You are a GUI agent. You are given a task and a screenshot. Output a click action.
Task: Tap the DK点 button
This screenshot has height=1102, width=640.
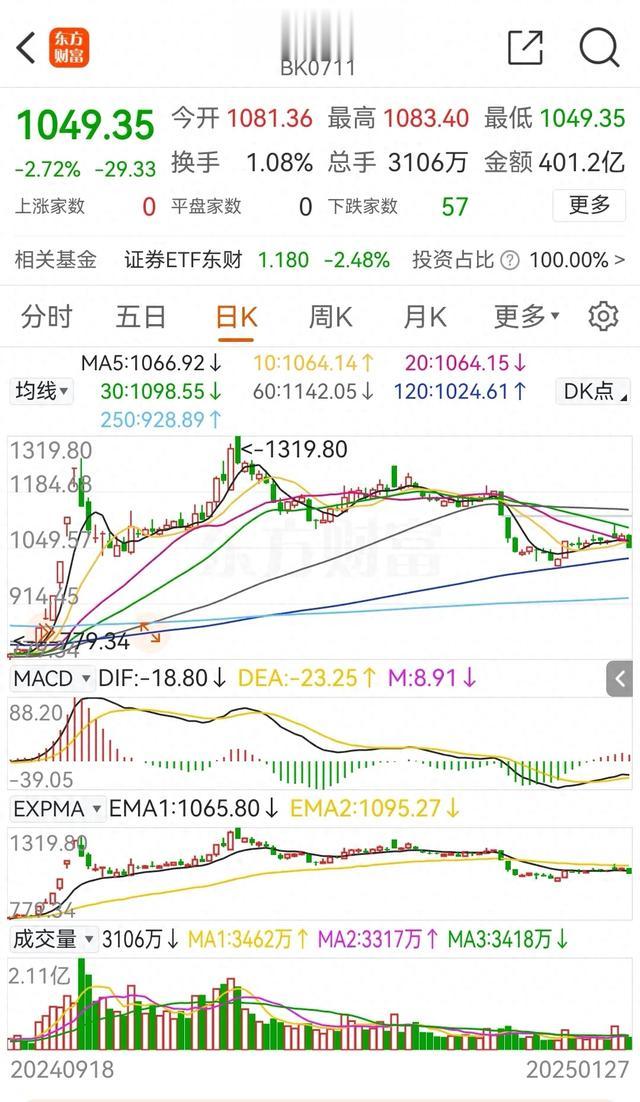593,391
